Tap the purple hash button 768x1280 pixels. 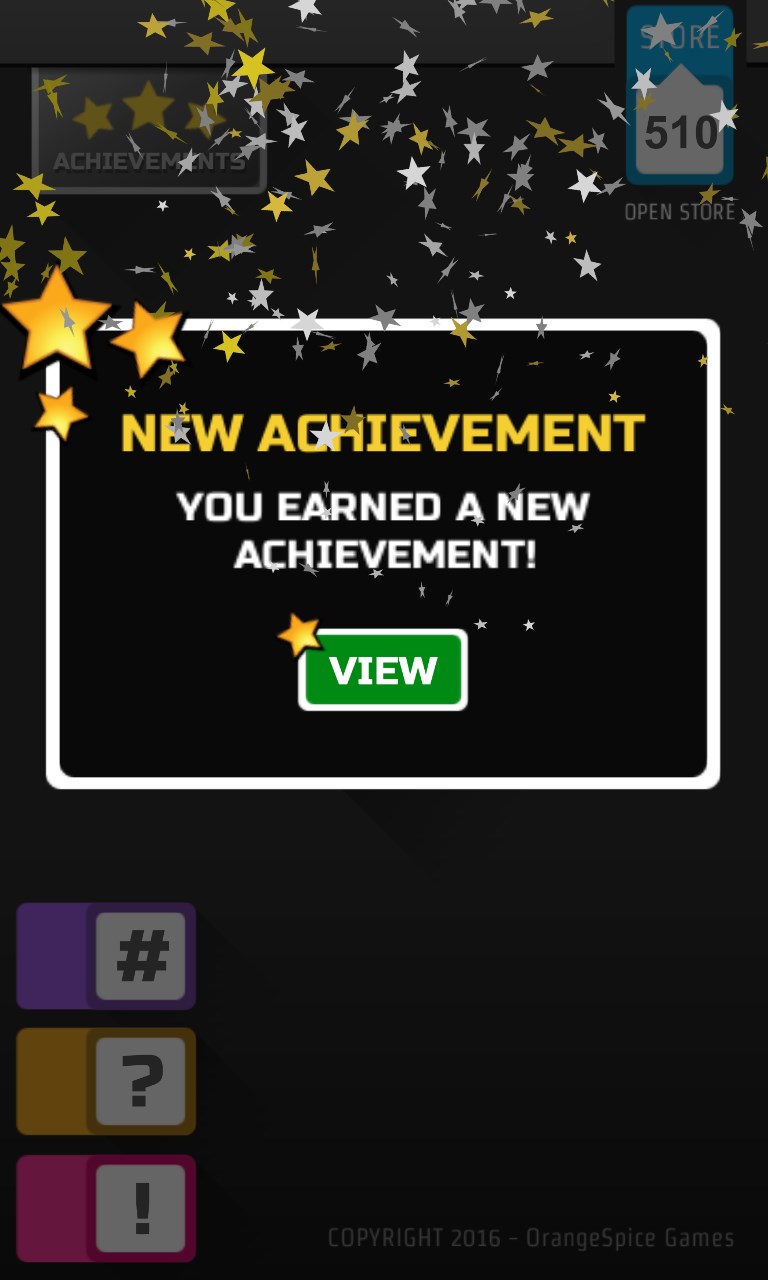(106, 956)
